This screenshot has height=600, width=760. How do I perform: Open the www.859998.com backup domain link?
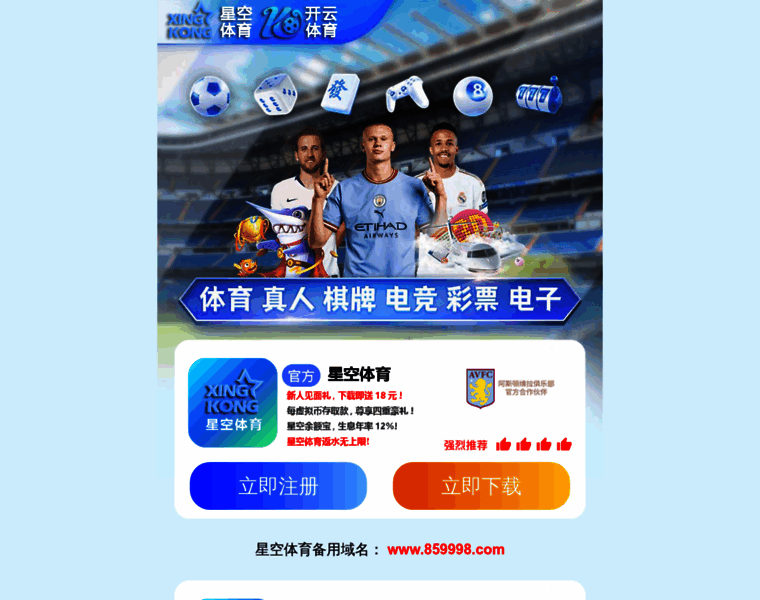click(445, 549)
